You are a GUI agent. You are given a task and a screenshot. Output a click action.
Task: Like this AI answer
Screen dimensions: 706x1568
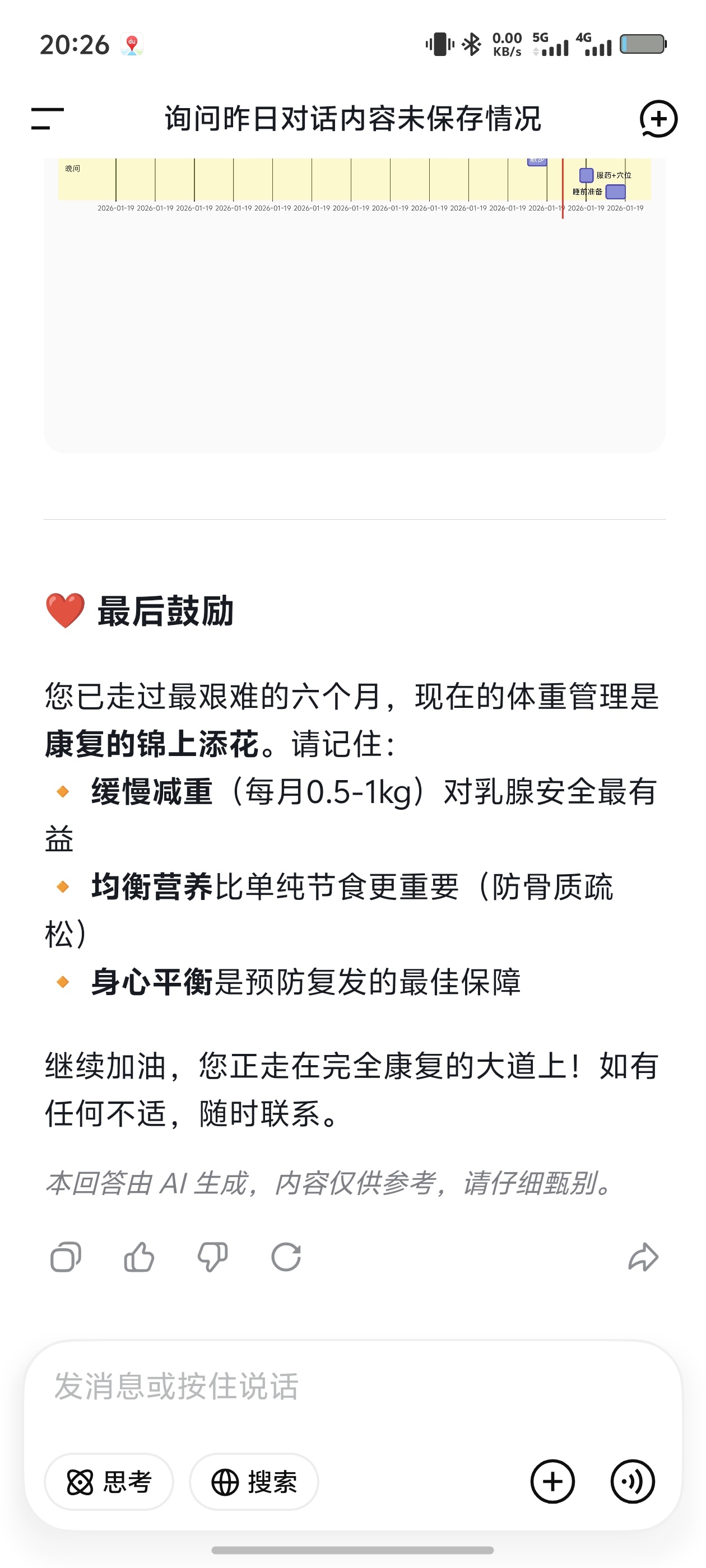point(139,1257)
